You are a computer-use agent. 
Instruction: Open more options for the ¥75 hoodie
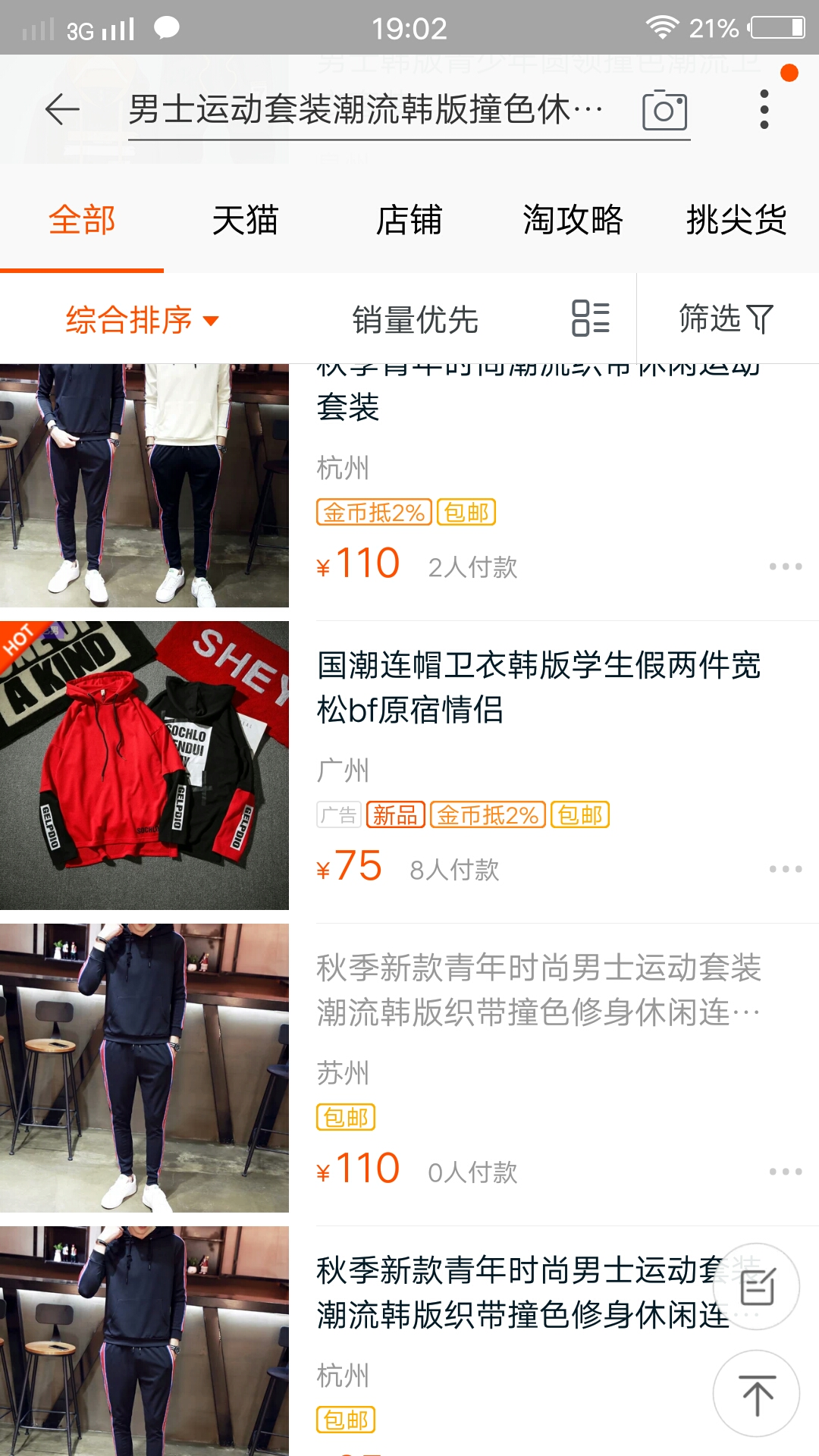(785, 869)
